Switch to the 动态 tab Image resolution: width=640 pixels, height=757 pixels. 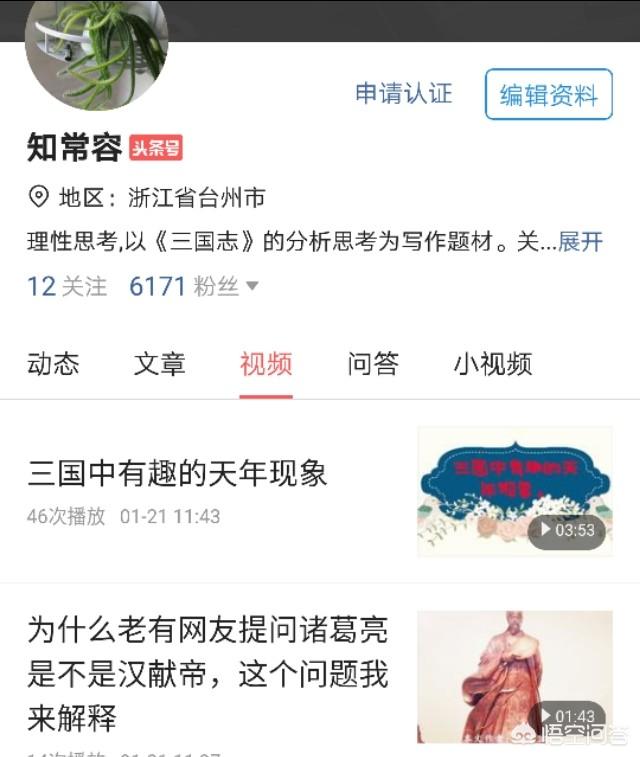click(x=53, y=364)
